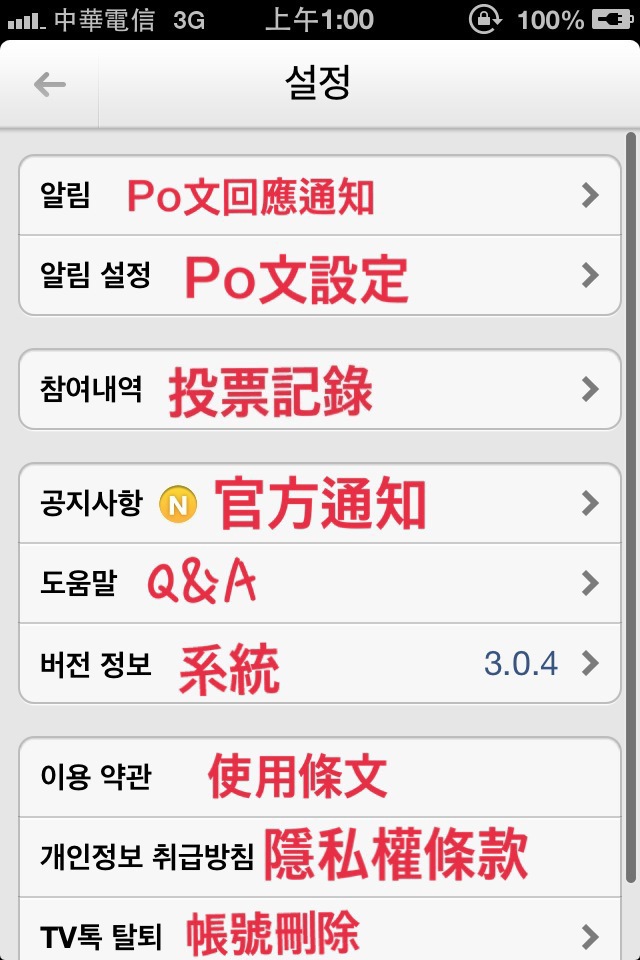Open 개인정보 취급방침 privacy policy
Image resolution: width=640 pixels, height=960 pixels.
tap(320, 857)
